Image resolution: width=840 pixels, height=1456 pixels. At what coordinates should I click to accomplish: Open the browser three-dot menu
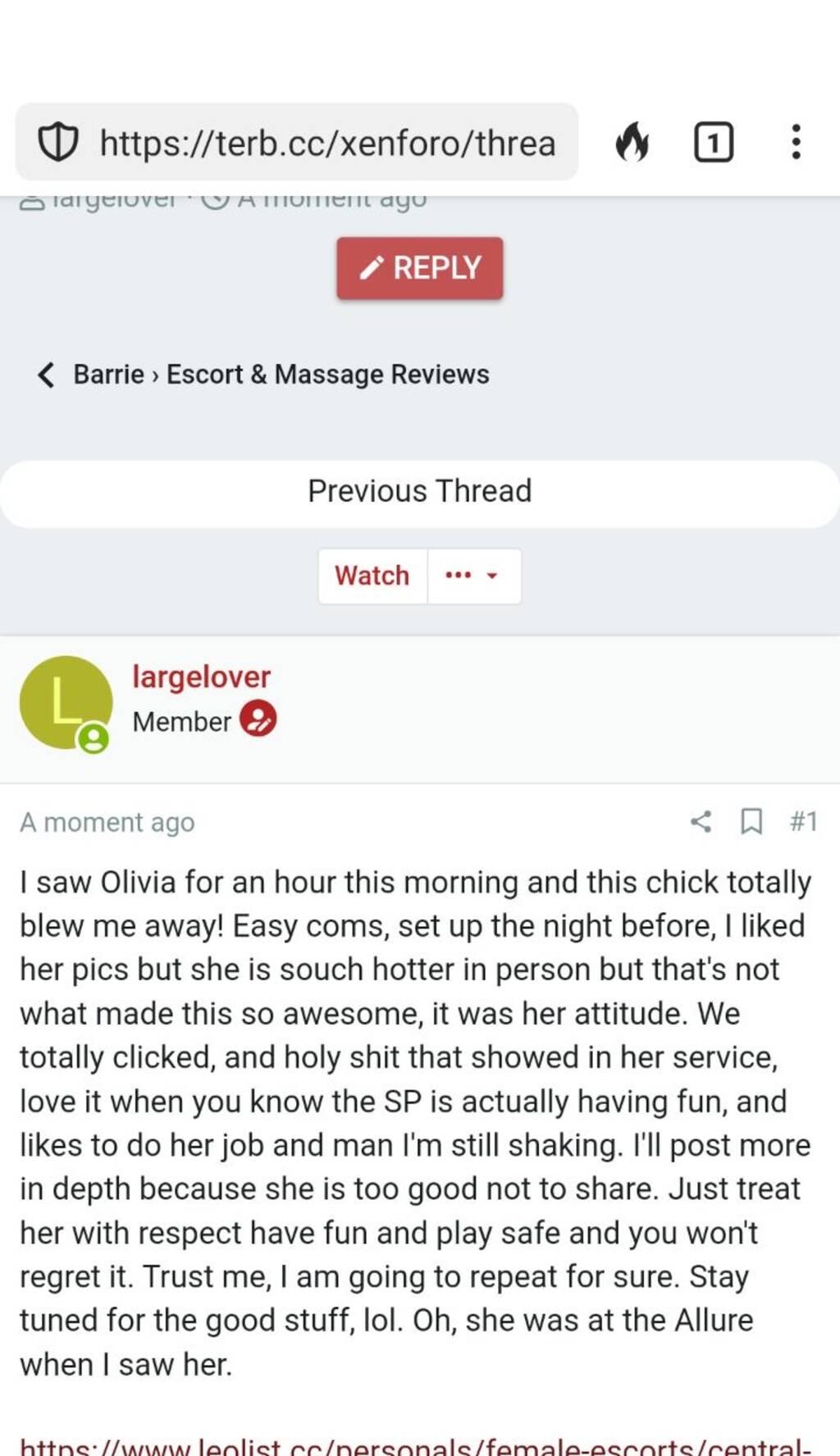[795, 143]
